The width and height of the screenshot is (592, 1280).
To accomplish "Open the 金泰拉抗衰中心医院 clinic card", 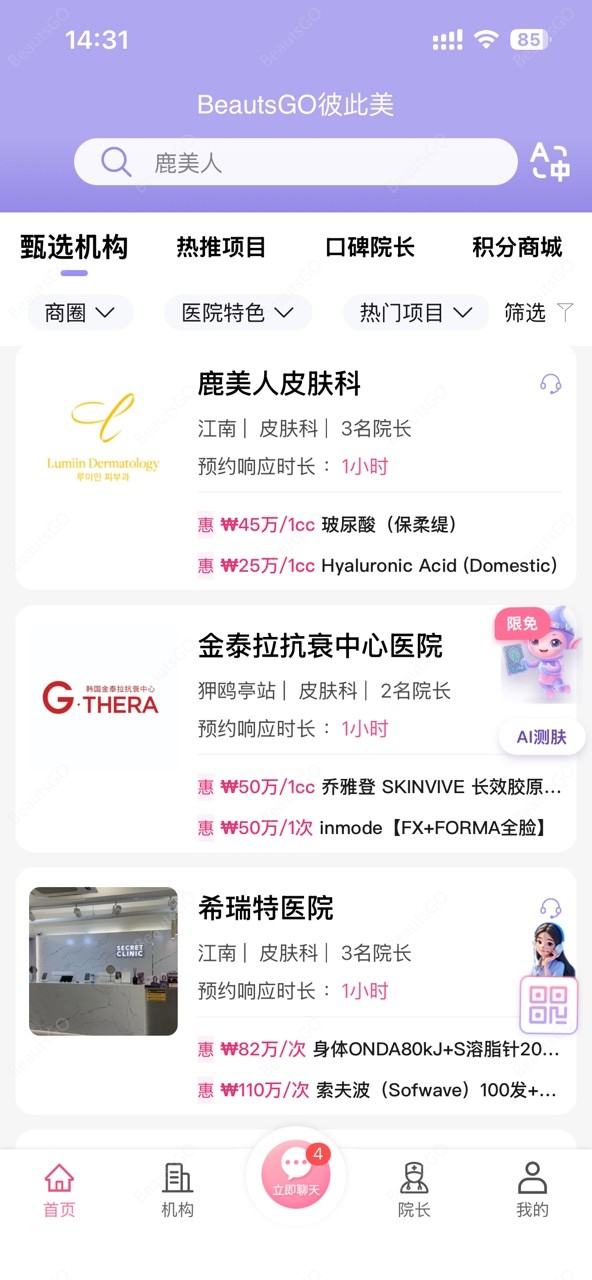I will 296,729.
